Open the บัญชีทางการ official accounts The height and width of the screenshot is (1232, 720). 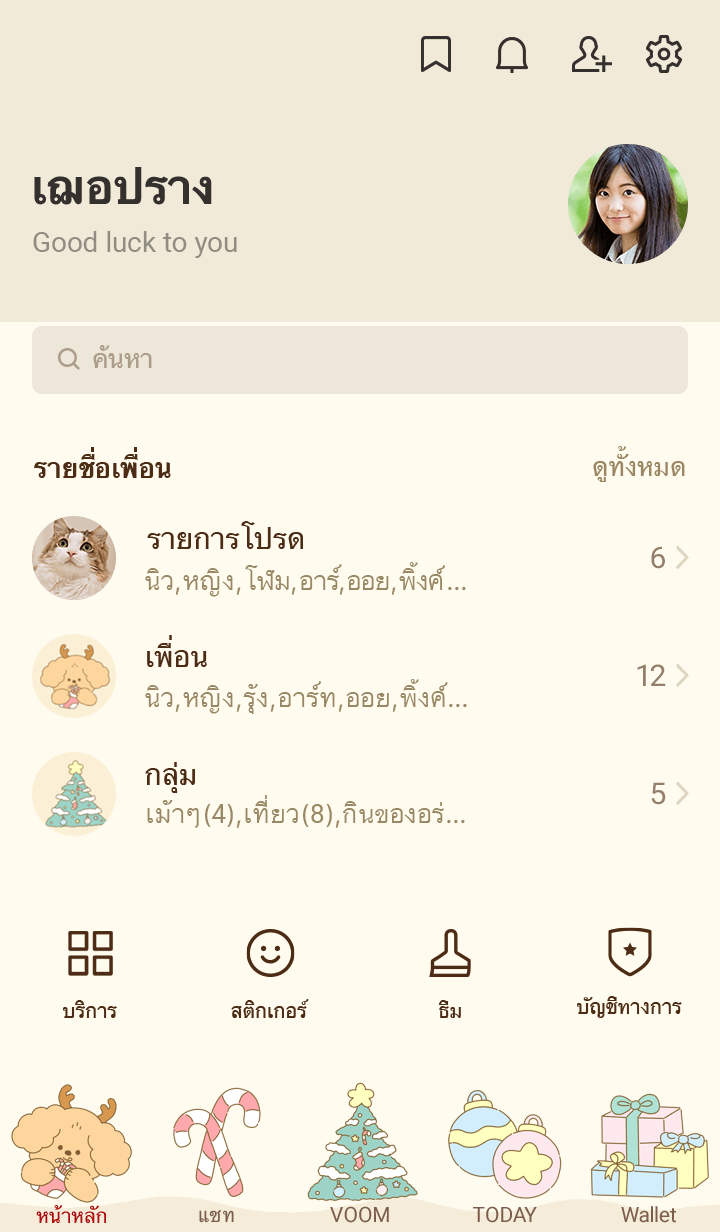click(x=629, y=970)
